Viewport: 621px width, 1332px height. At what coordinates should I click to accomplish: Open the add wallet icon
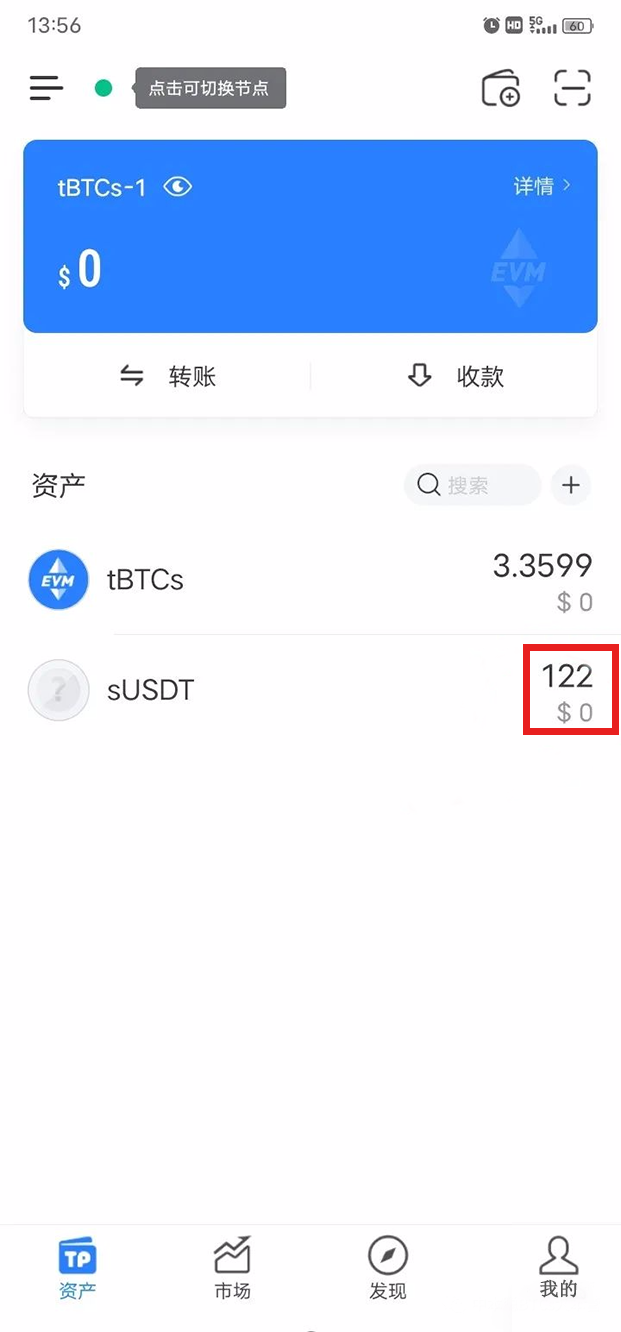501,89
